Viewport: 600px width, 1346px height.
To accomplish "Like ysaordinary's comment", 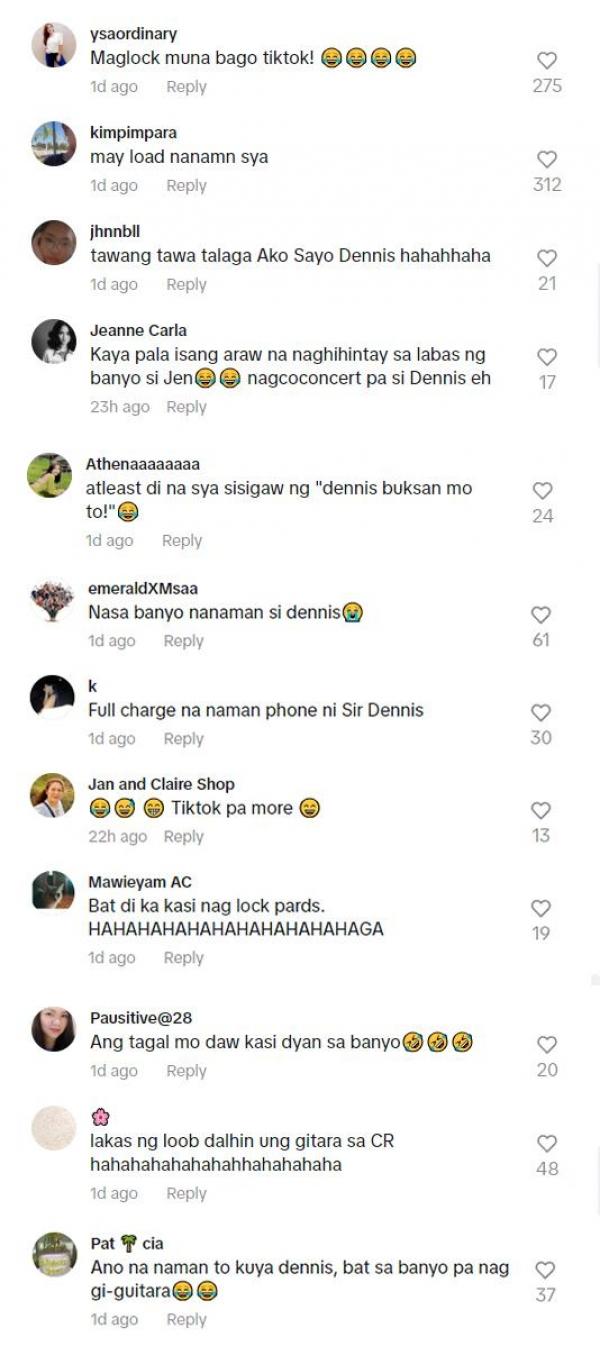I will click(x=546, y=61).
